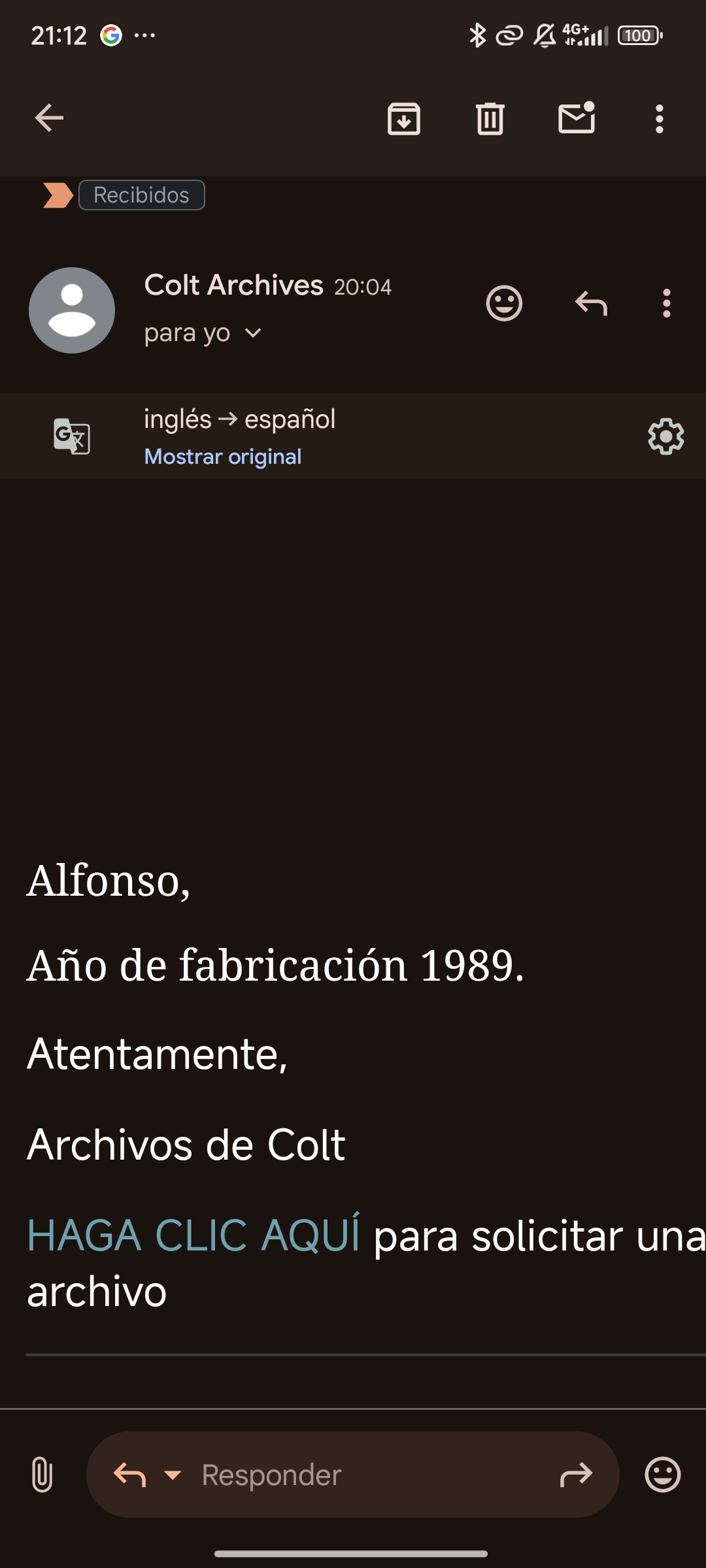Mark the email as unread
Screen dimensions: 706x1568
(577, 118)
